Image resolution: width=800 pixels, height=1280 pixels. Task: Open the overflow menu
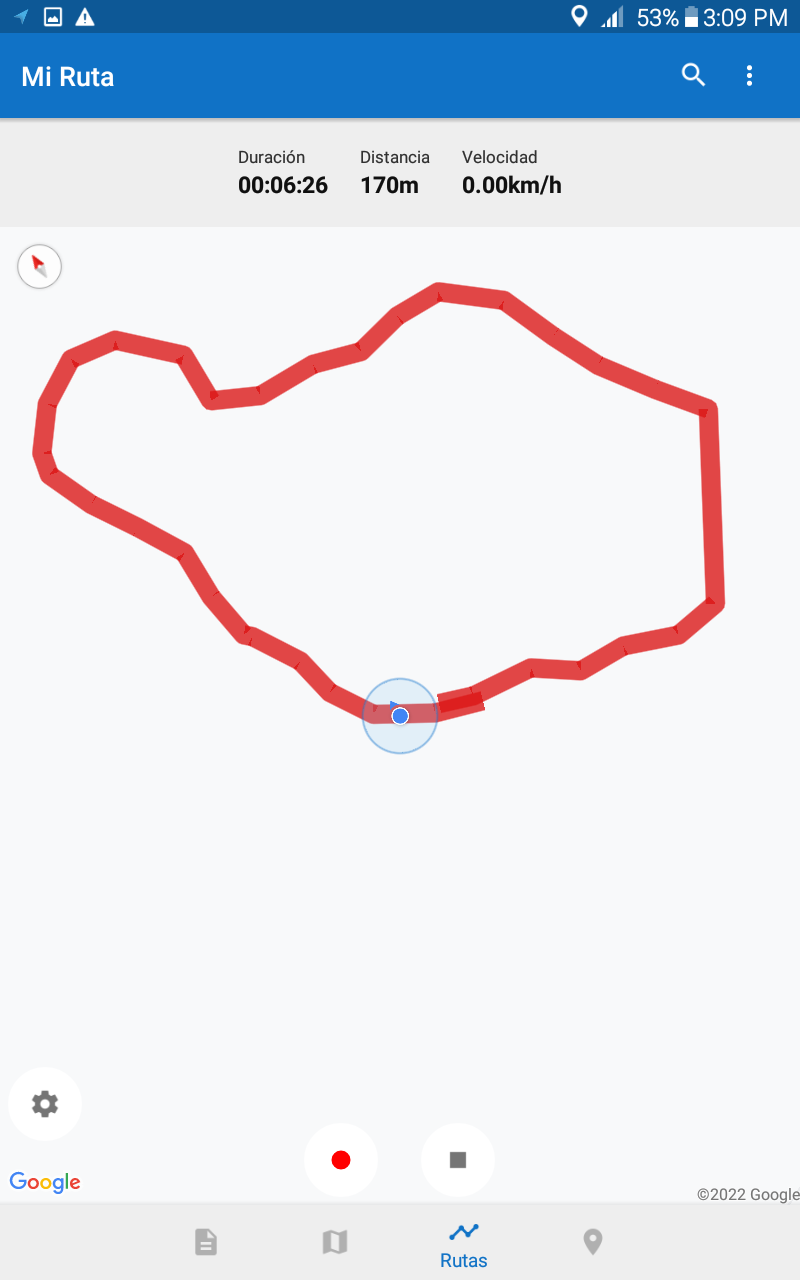tap(749, 75)
